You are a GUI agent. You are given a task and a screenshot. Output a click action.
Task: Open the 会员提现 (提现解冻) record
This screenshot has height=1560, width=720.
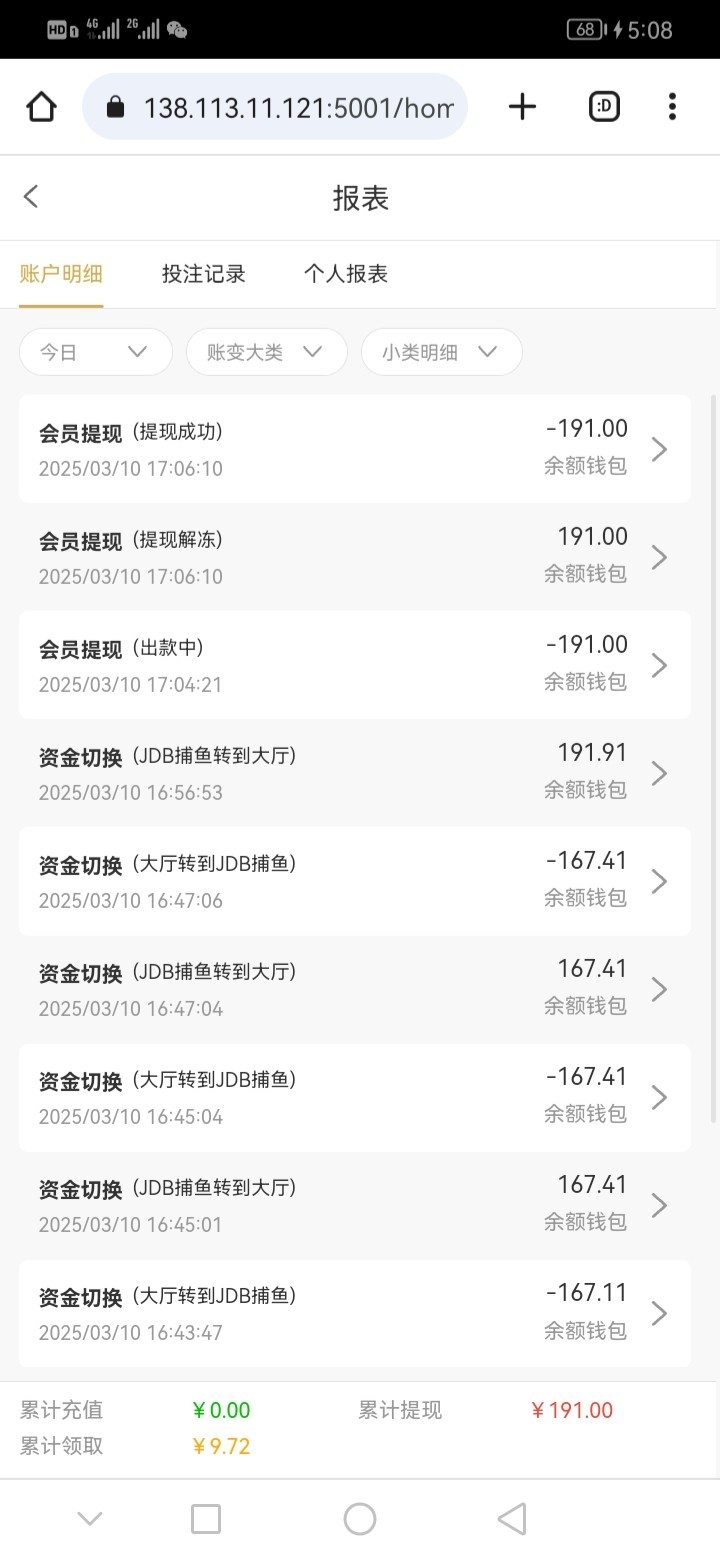(355, 557)
